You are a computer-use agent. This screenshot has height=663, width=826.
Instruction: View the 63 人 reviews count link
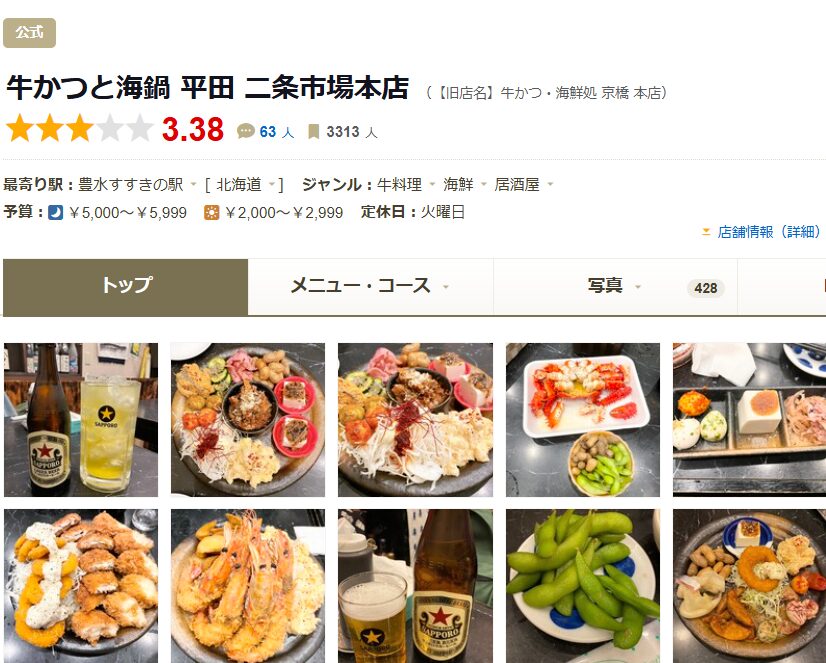click(x=275, y=132)
